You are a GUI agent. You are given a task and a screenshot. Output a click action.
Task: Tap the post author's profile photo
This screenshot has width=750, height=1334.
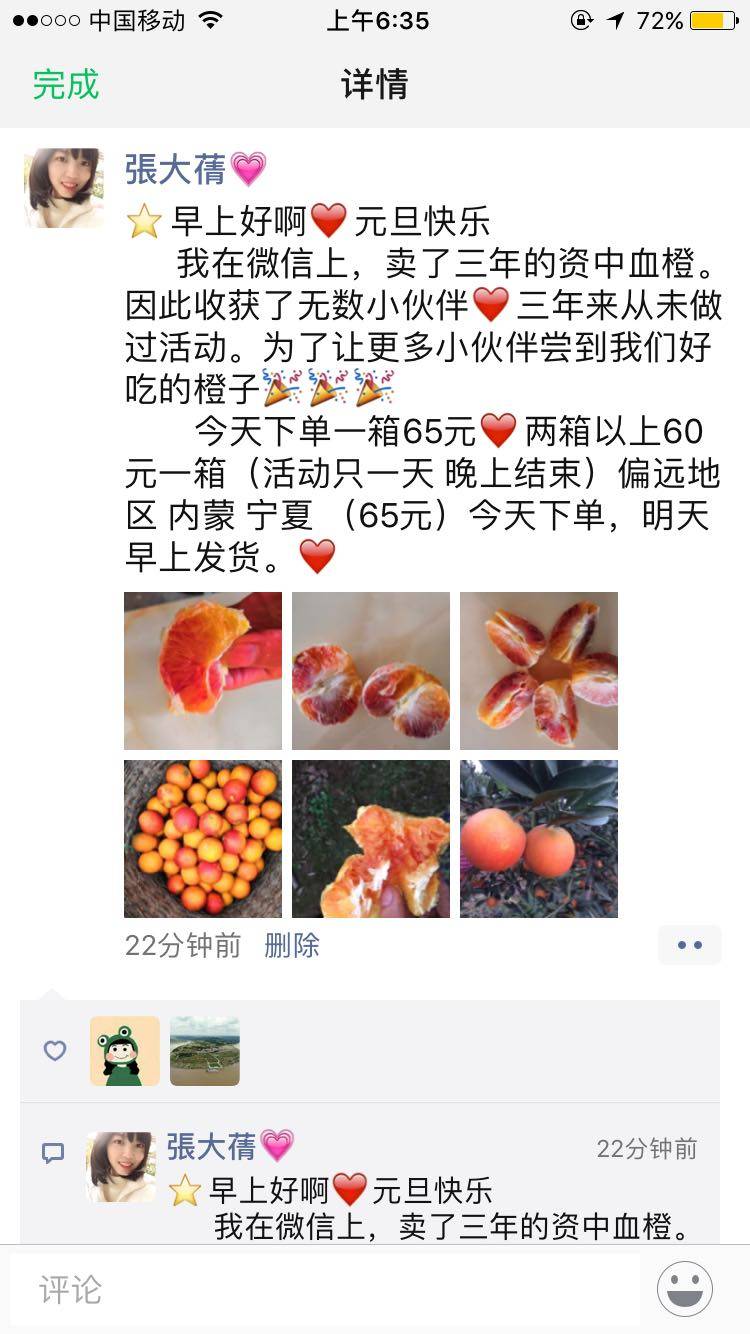tap(63, 188)
